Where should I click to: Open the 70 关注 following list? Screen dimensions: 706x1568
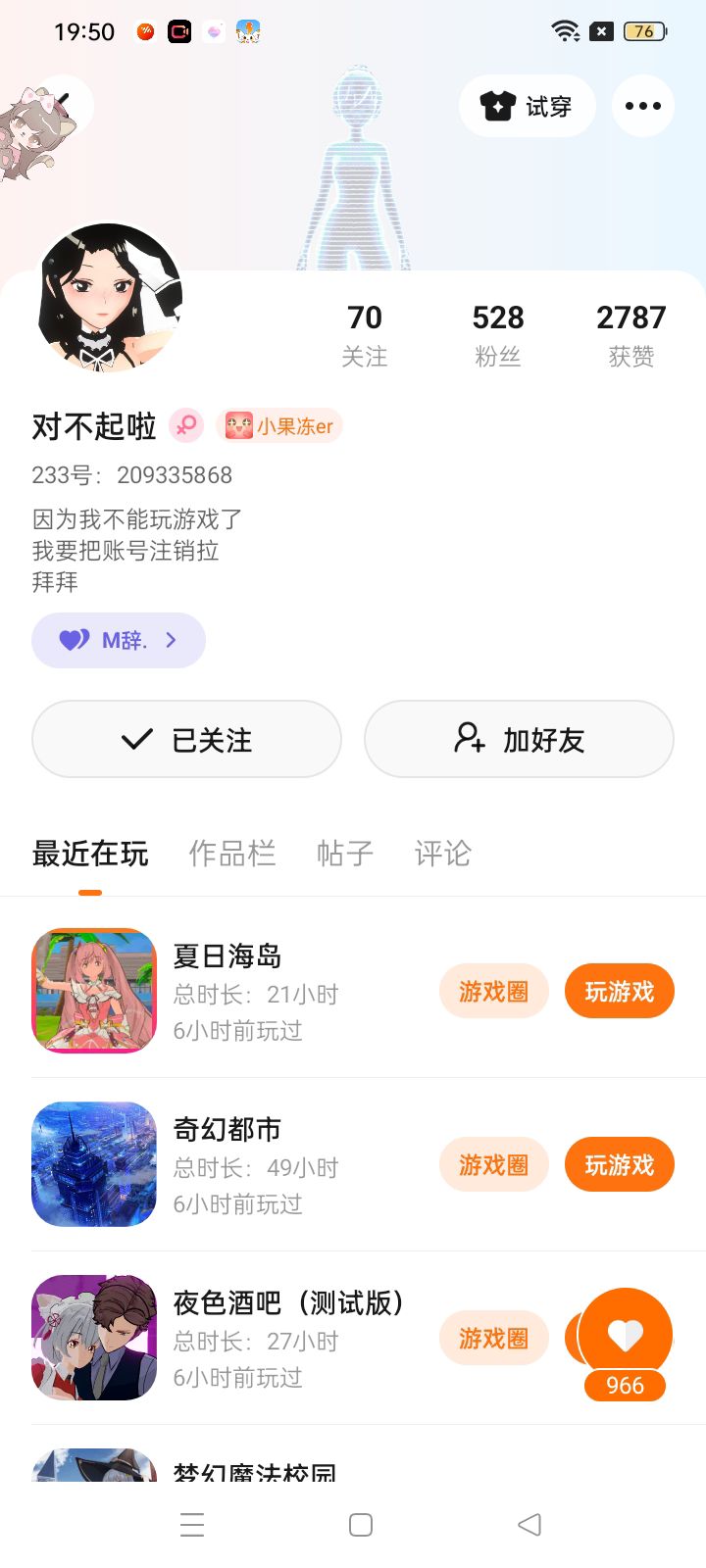pyautogui.click(x=365, y=334)
